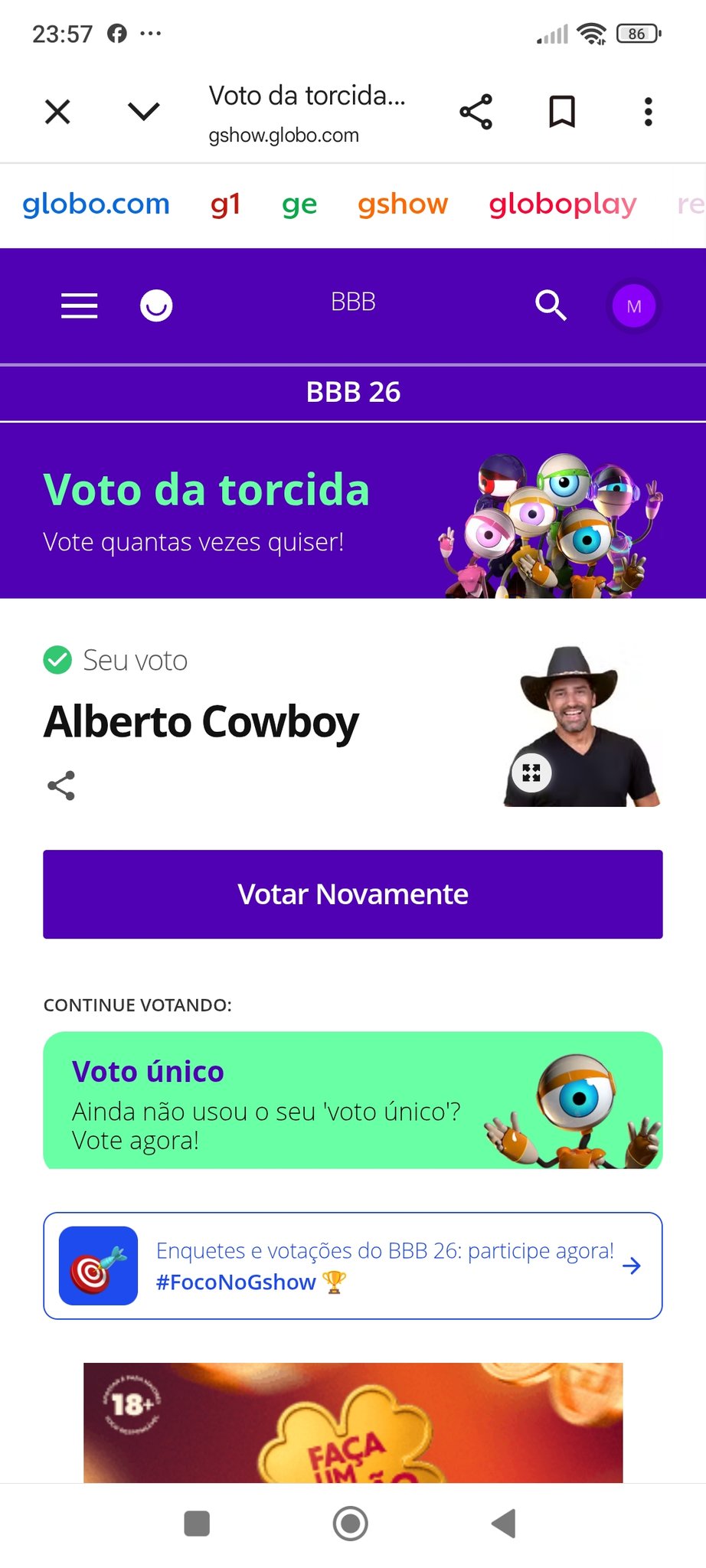Viewport: 706px width, 1568px height.
Task: Close the in-app browser tab
Action: (x=57, y=112)
